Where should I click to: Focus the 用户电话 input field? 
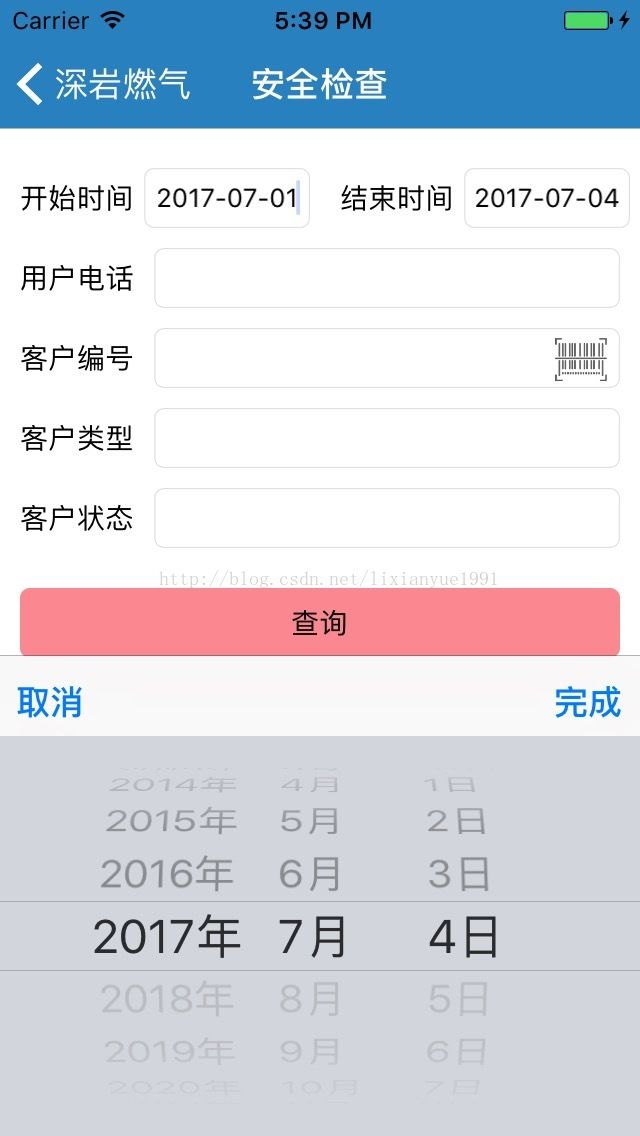tap(386, 278)
